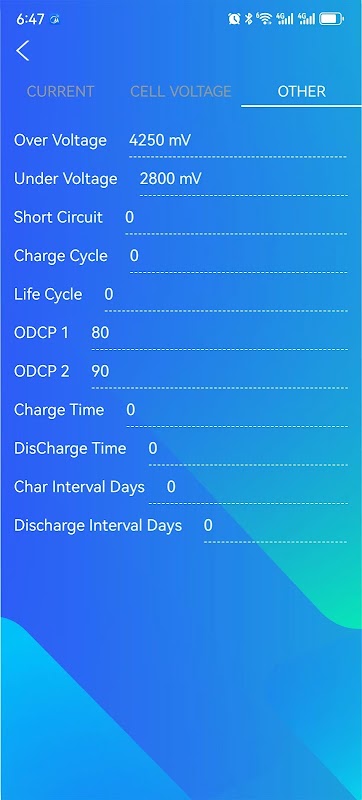Image resolution: width=362 pixels, height=800 pixels.
Task: Edit the DisCharge Time field
Action: click(248, 449)
